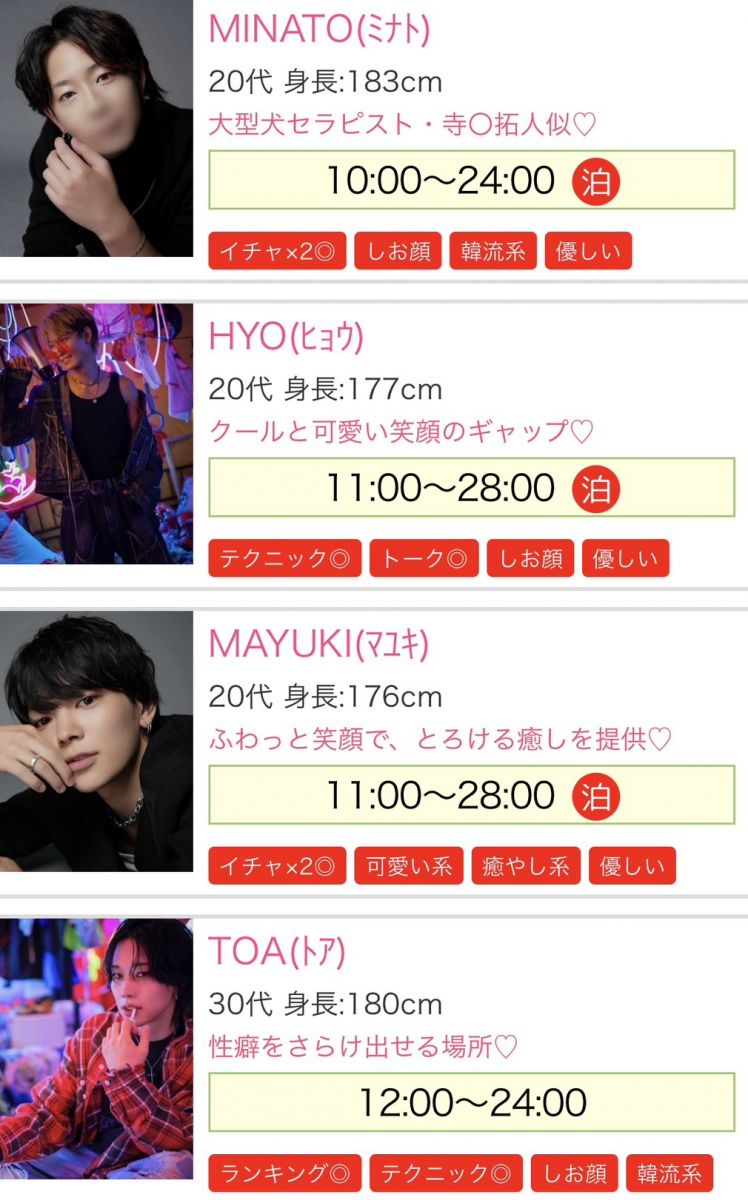748x1200 pixels.
Task: Tap the MINATO(ミナト) name link
Action: coord(319,30)
